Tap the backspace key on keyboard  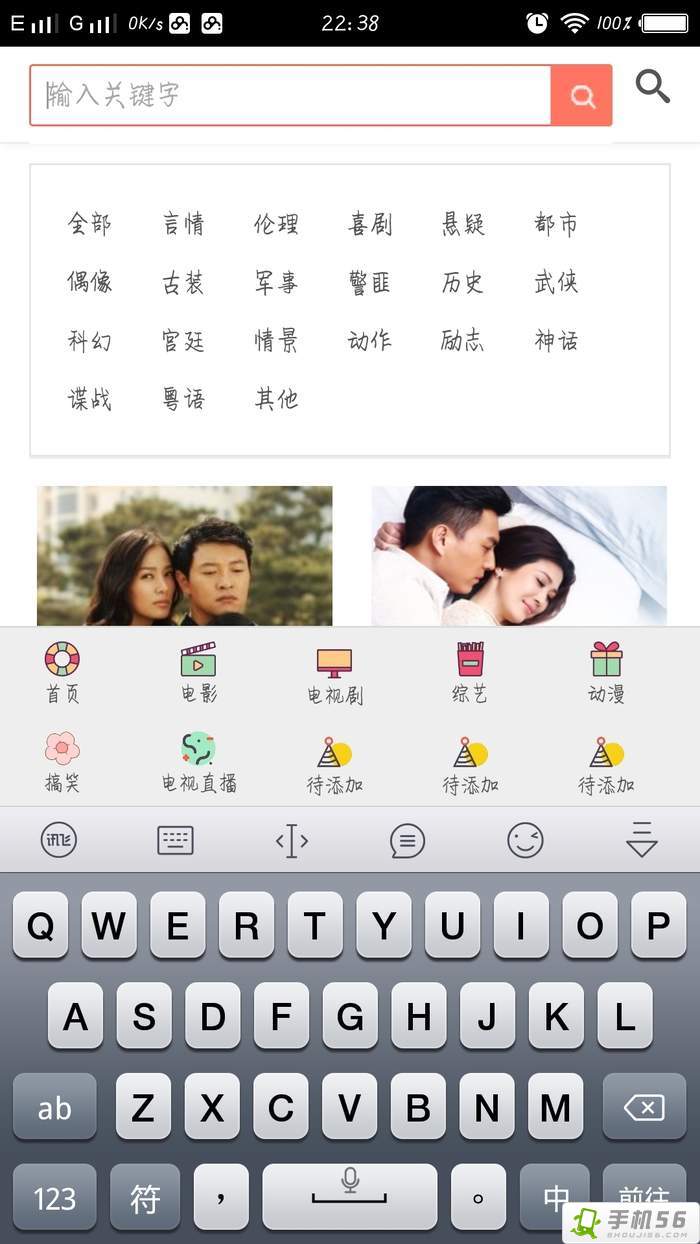[x=644, y=1107]
